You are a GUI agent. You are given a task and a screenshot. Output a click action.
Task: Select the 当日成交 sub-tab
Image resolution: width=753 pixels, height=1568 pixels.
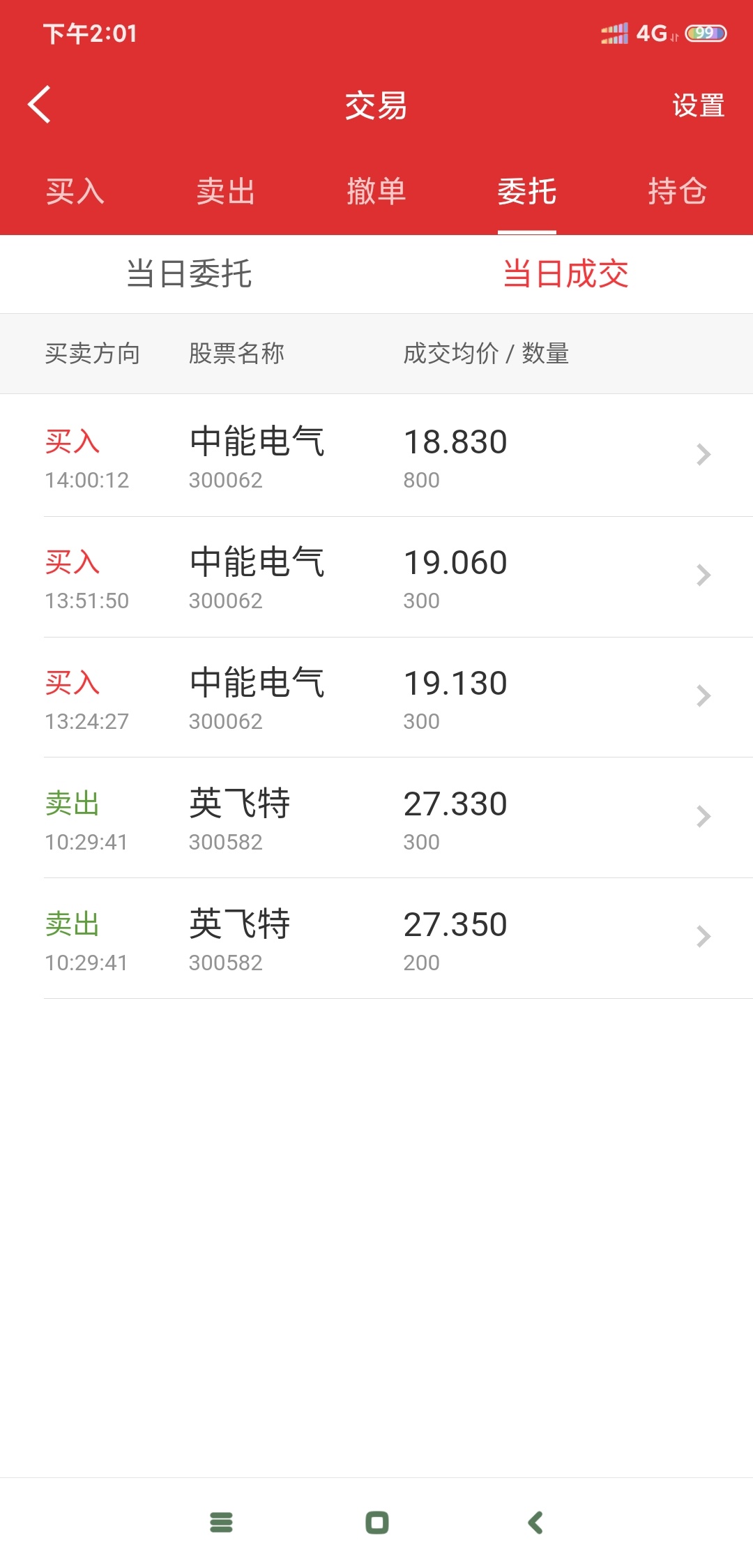coord(565,273)
